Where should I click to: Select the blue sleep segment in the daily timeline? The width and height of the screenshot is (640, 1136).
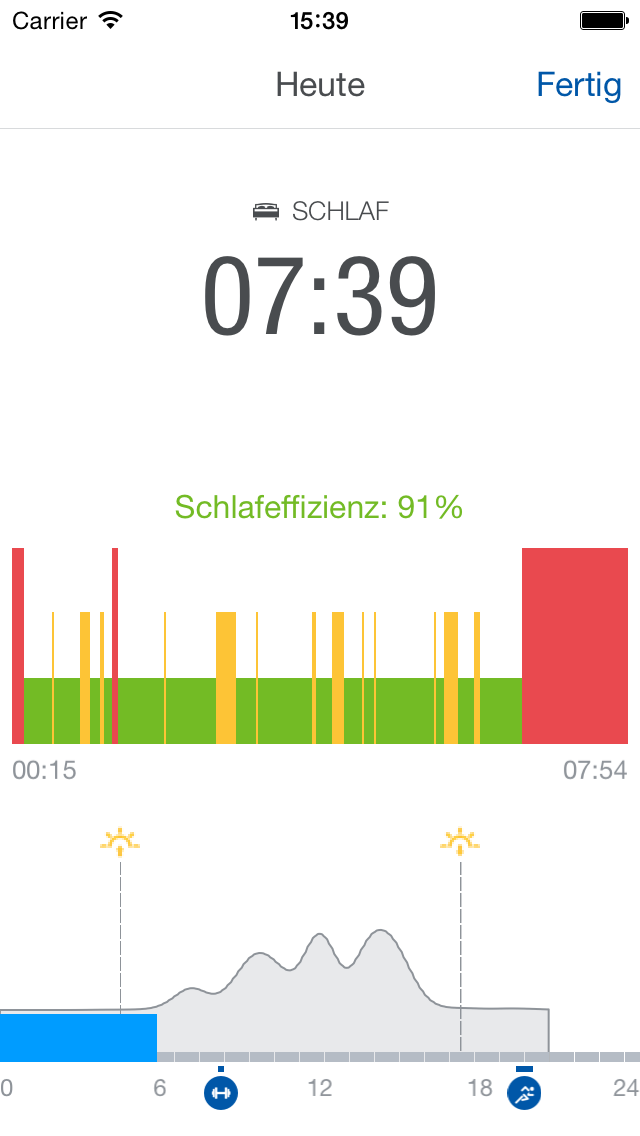pos(78,1037)
